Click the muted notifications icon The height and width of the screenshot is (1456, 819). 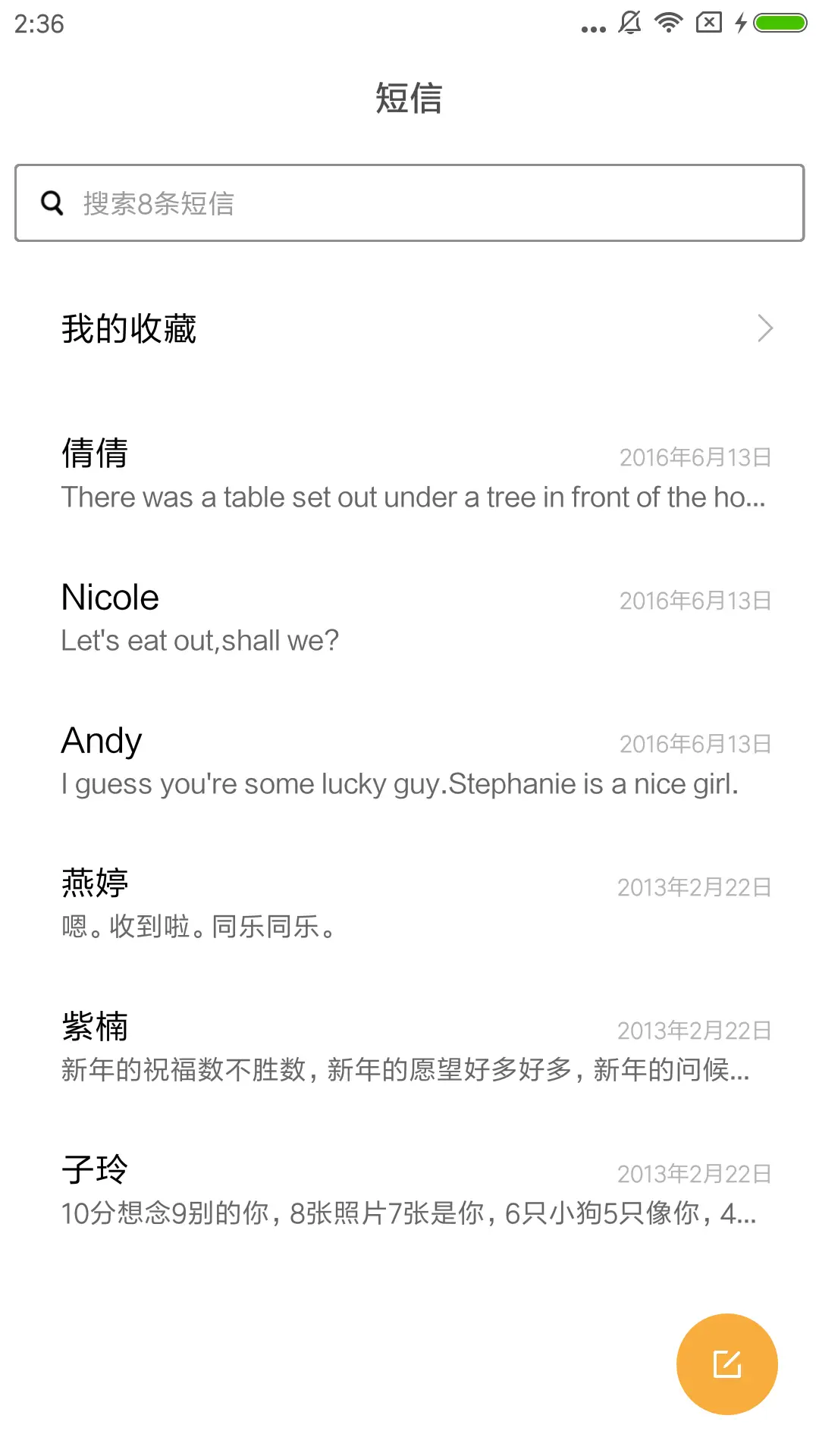(629, 23)
